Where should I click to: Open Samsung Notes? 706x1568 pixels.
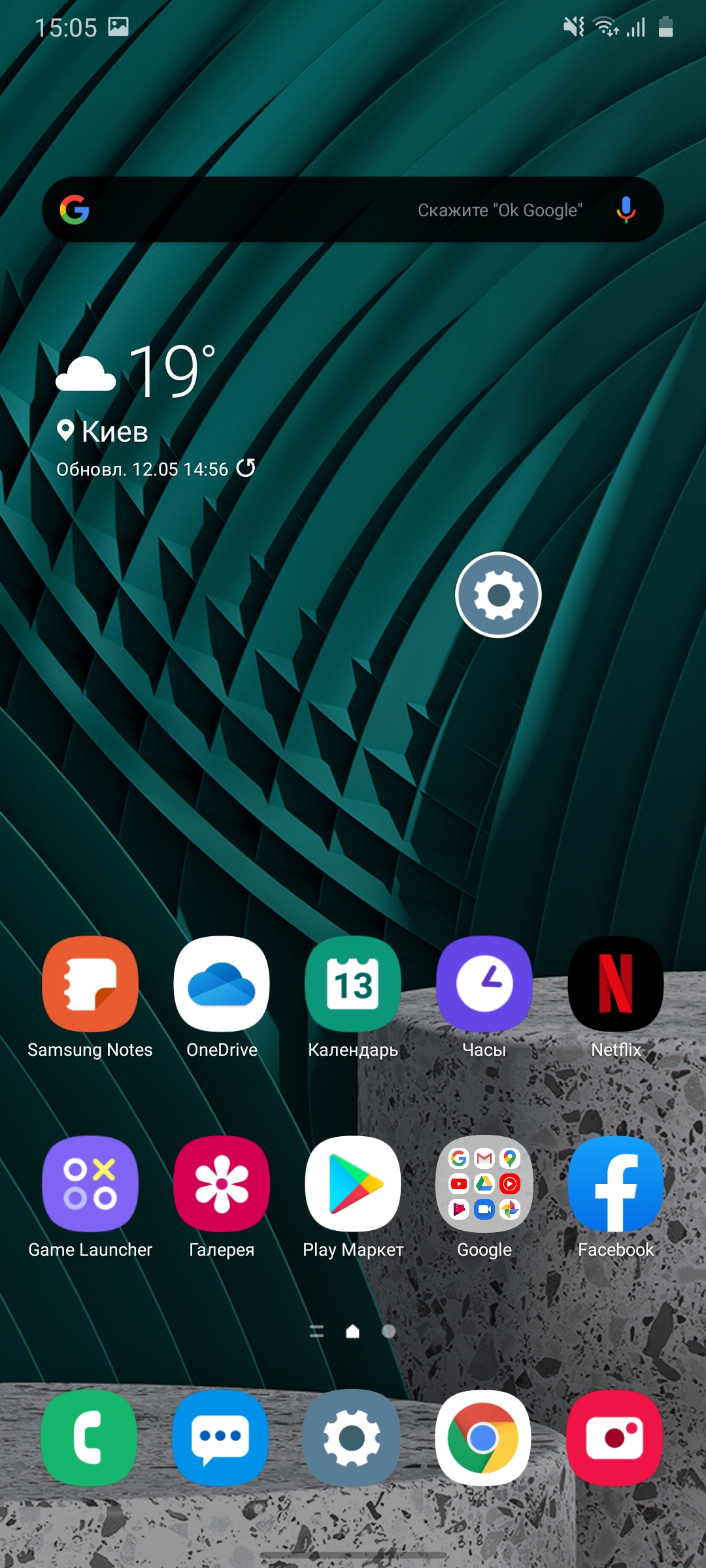point(90,984)
